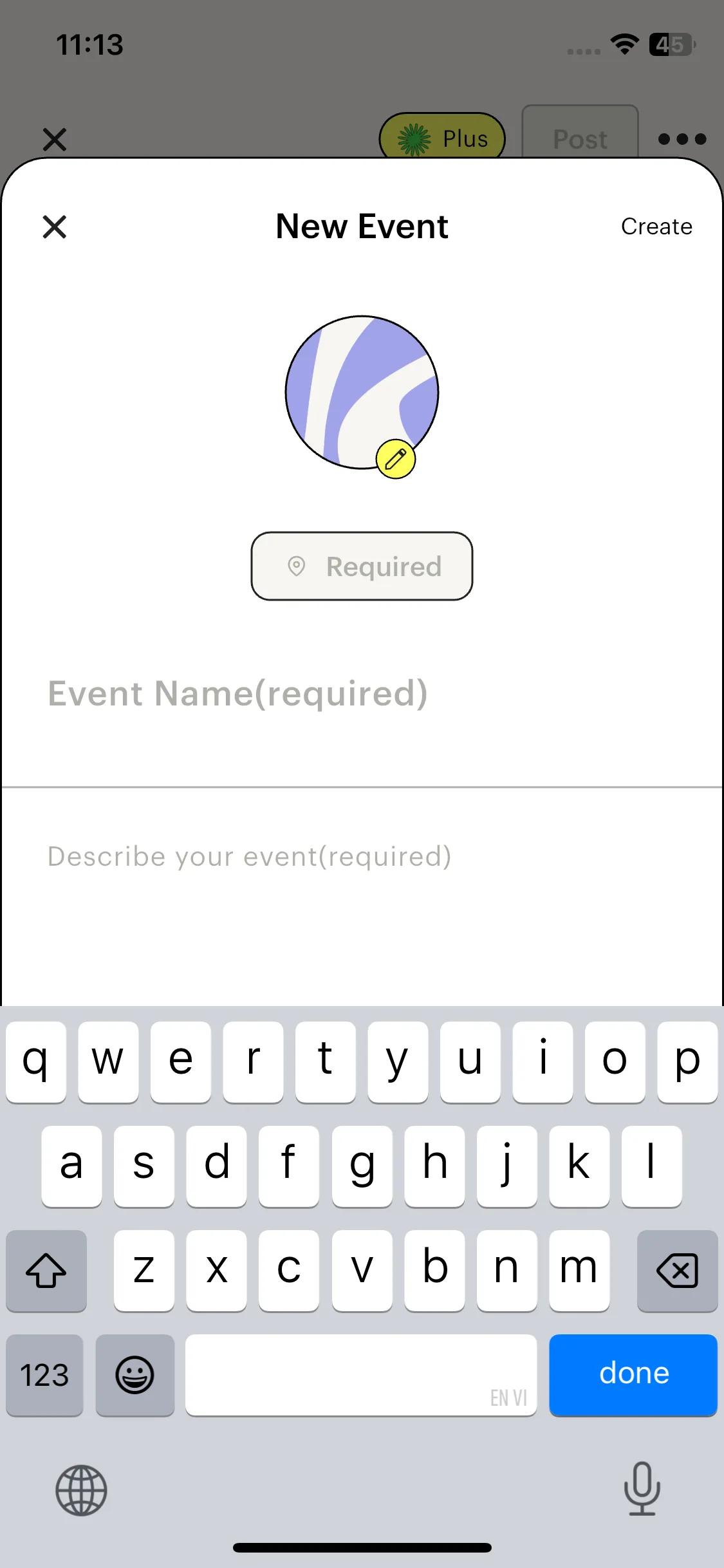Start voice dictation with the microphone
This screenshot has width=724, height=1568.
tap(642, 1489)
